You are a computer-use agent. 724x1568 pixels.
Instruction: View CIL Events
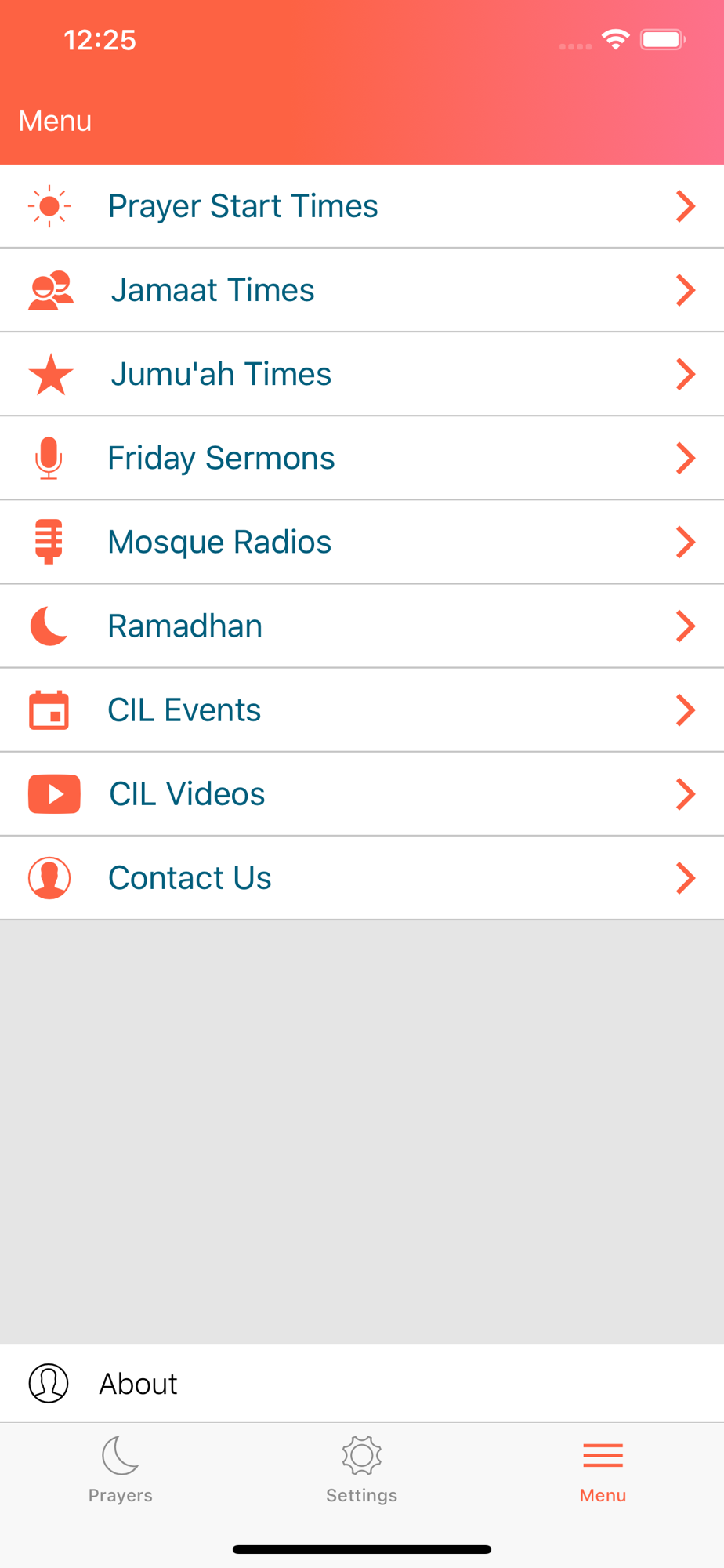[362, 710]
